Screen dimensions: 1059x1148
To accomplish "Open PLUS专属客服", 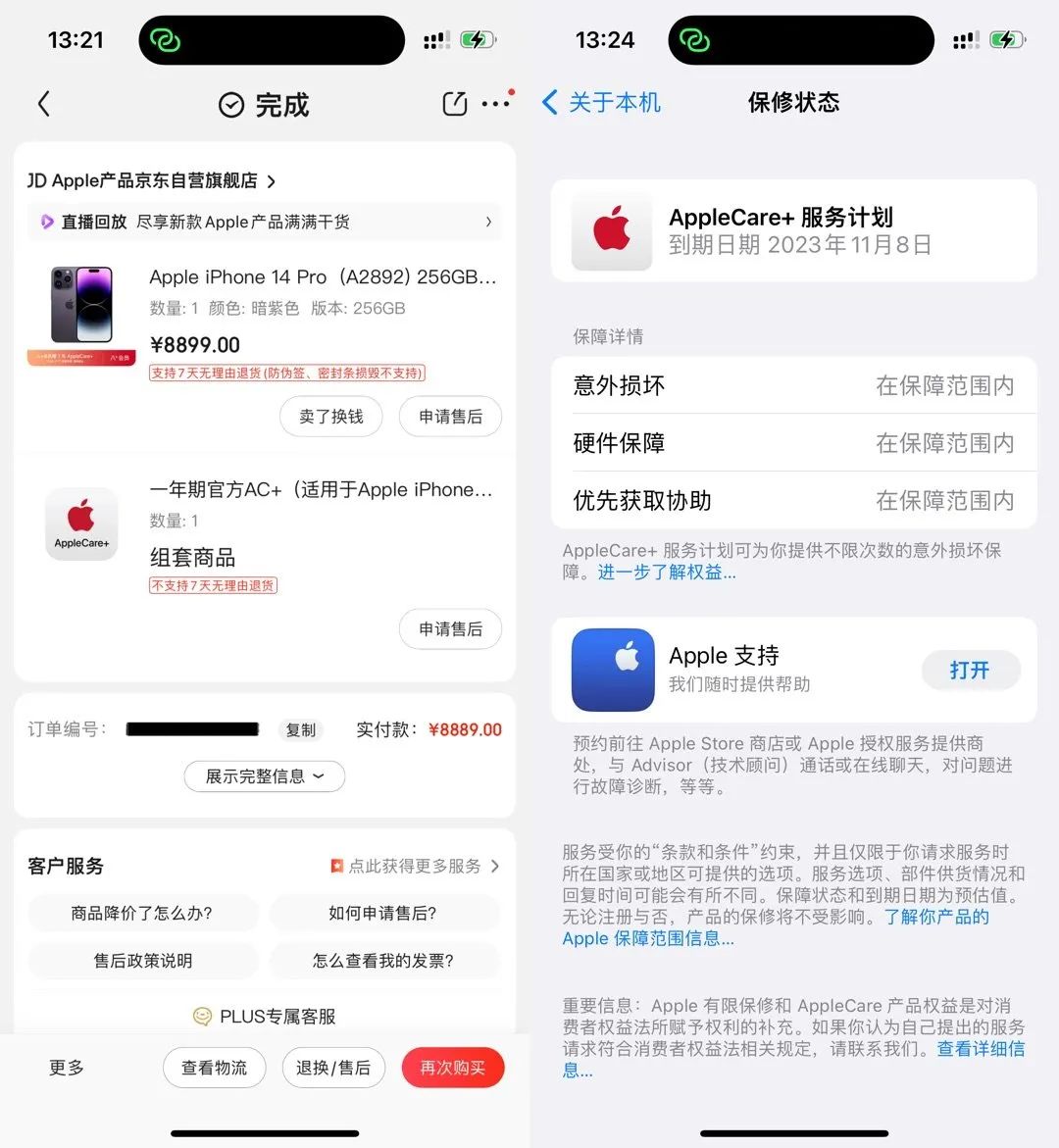I will tap(265, 1017).
